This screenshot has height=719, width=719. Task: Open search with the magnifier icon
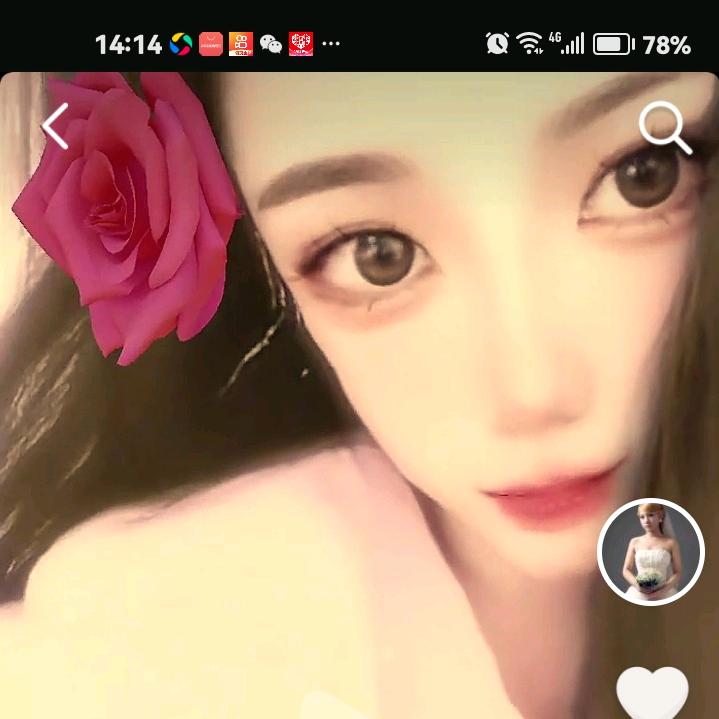(664, 128)
